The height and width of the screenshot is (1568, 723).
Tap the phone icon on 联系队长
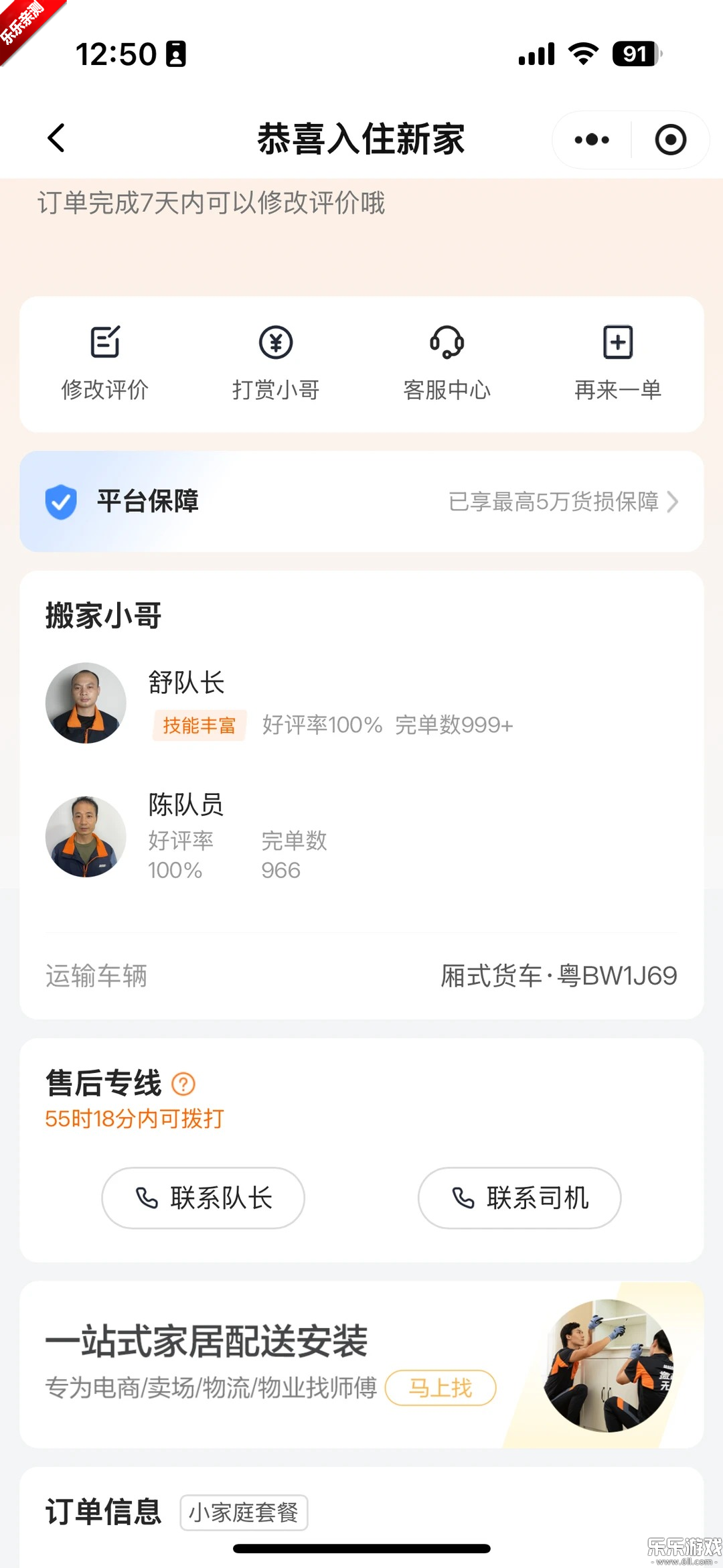tap(148, 1198)
